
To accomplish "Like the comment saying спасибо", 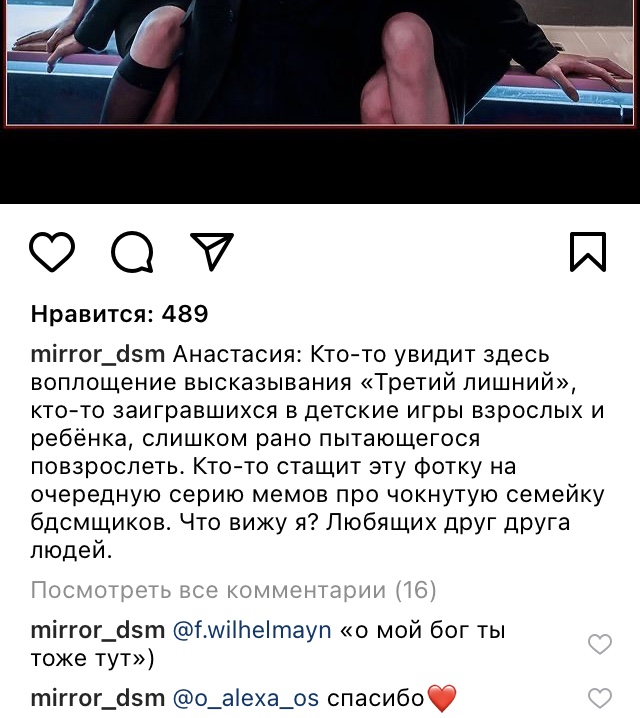I will pos(599,698).
